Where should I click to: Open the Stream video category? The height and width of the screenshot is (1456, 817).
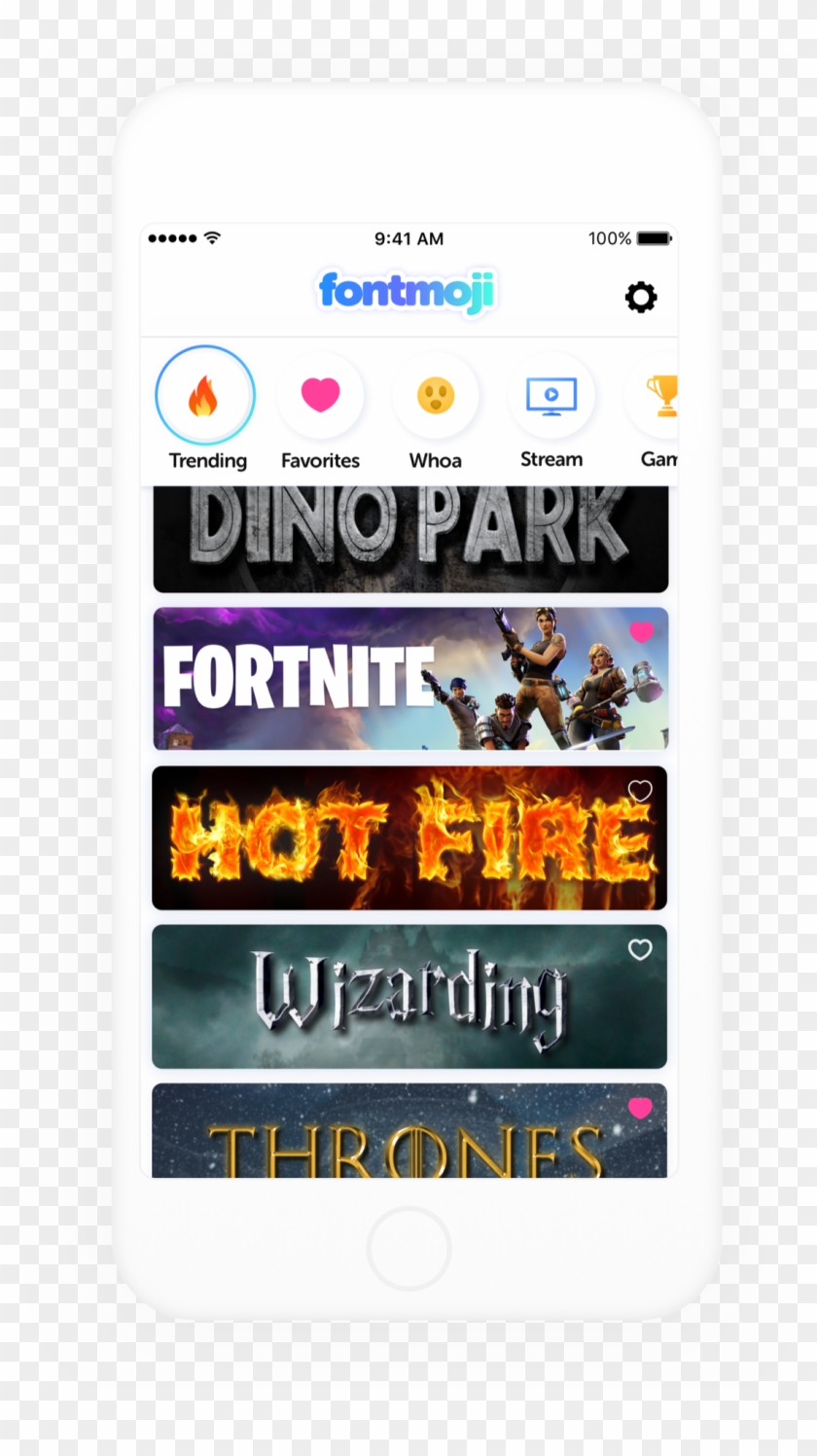(x=551, y=396)
